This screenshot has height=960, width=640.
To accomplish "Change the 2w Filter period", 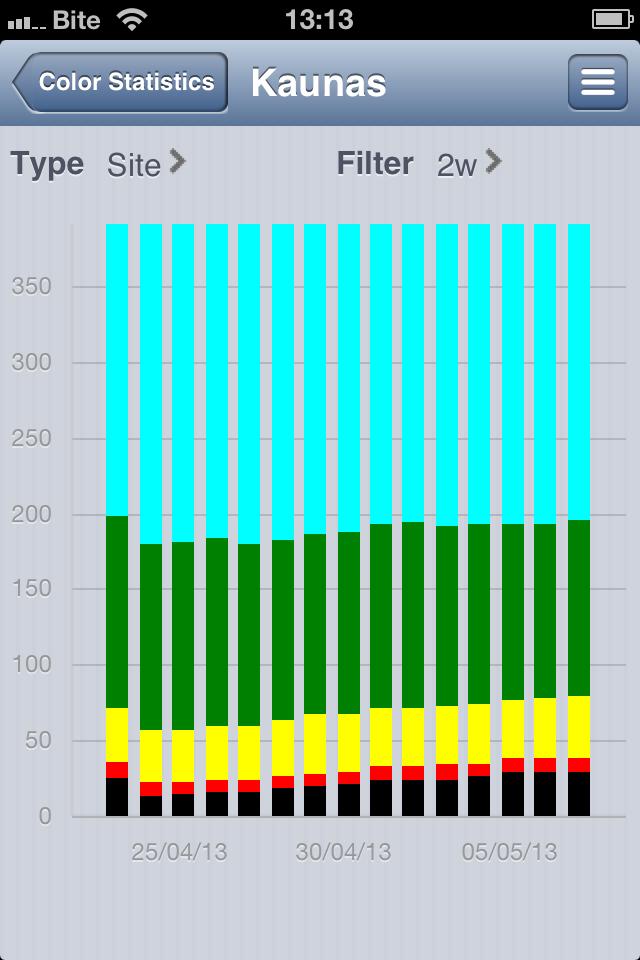I will point(468,164).
